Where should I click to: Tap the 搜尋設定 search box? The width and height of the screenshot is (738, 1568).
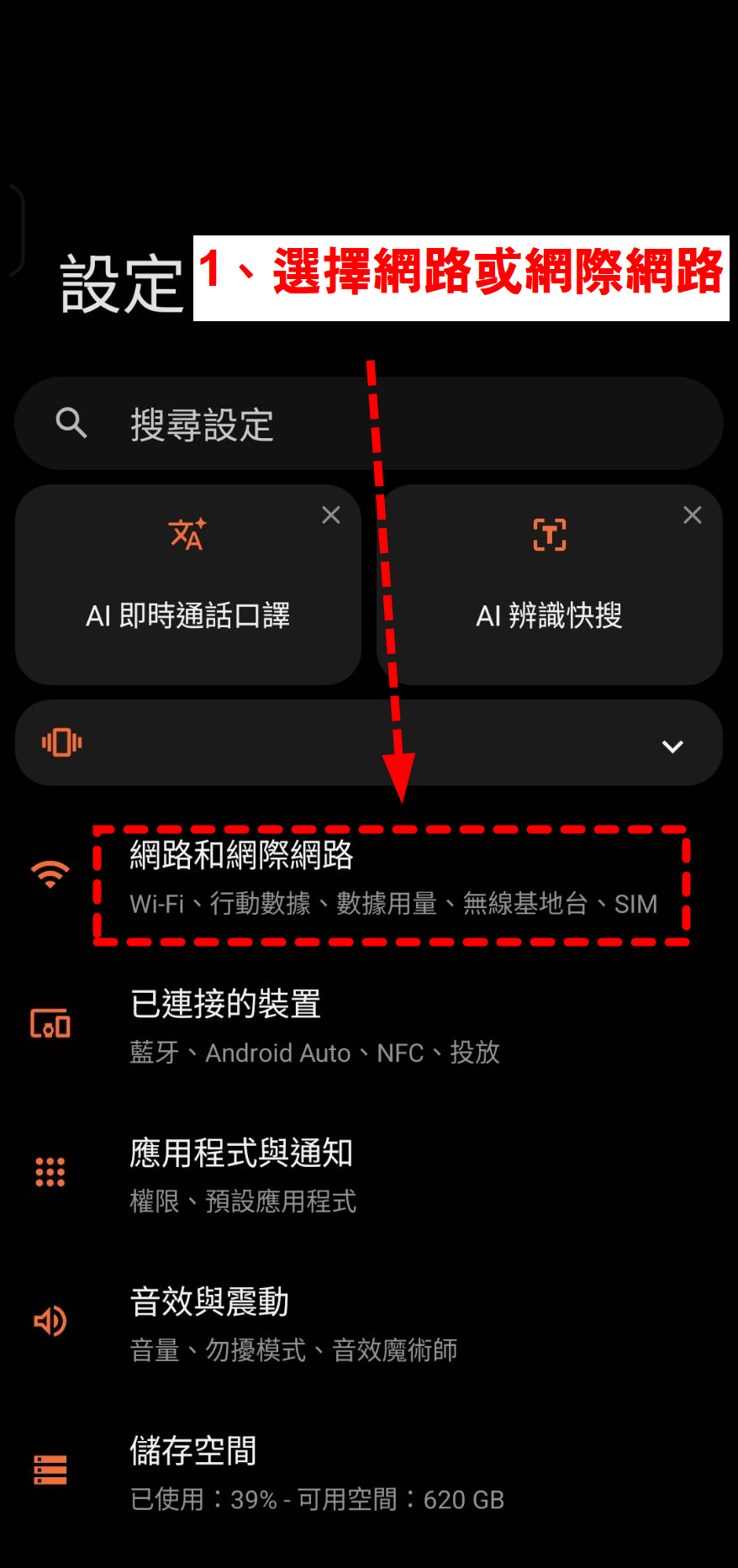click(x=368, y=424)
